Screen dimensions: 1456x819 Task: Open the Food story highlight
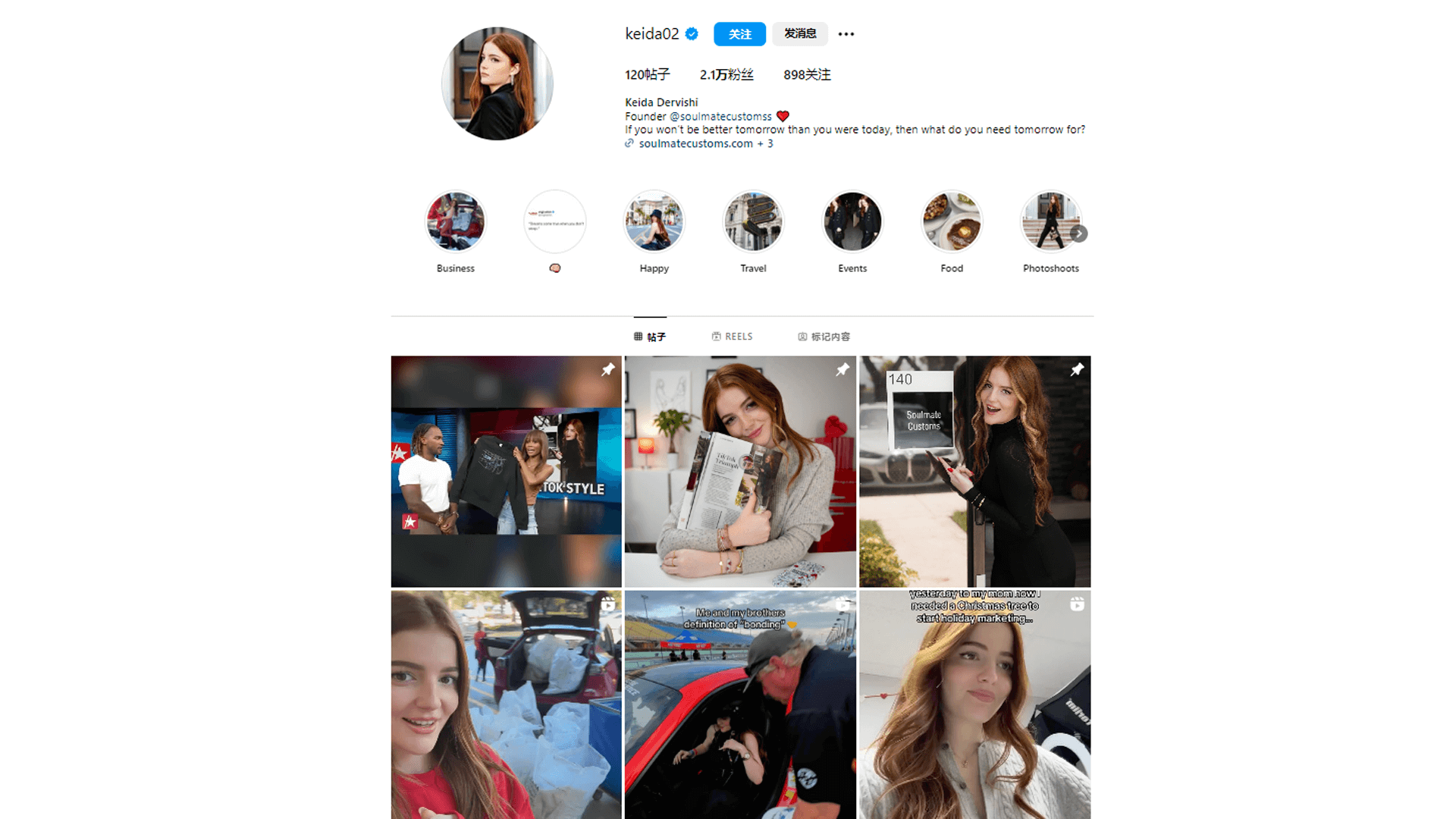click(x=952, y=221)
